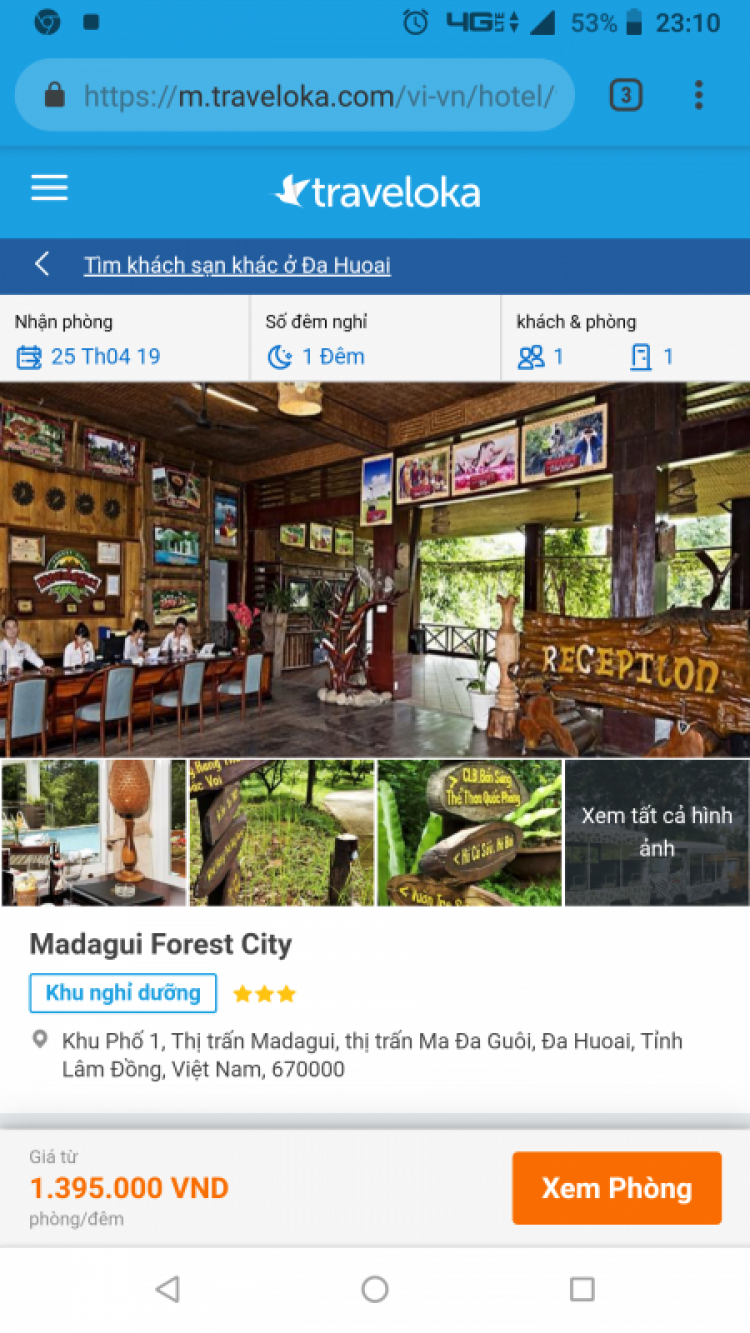Tap the system back button
The image size is (750, 1333).
[168, 1289]
